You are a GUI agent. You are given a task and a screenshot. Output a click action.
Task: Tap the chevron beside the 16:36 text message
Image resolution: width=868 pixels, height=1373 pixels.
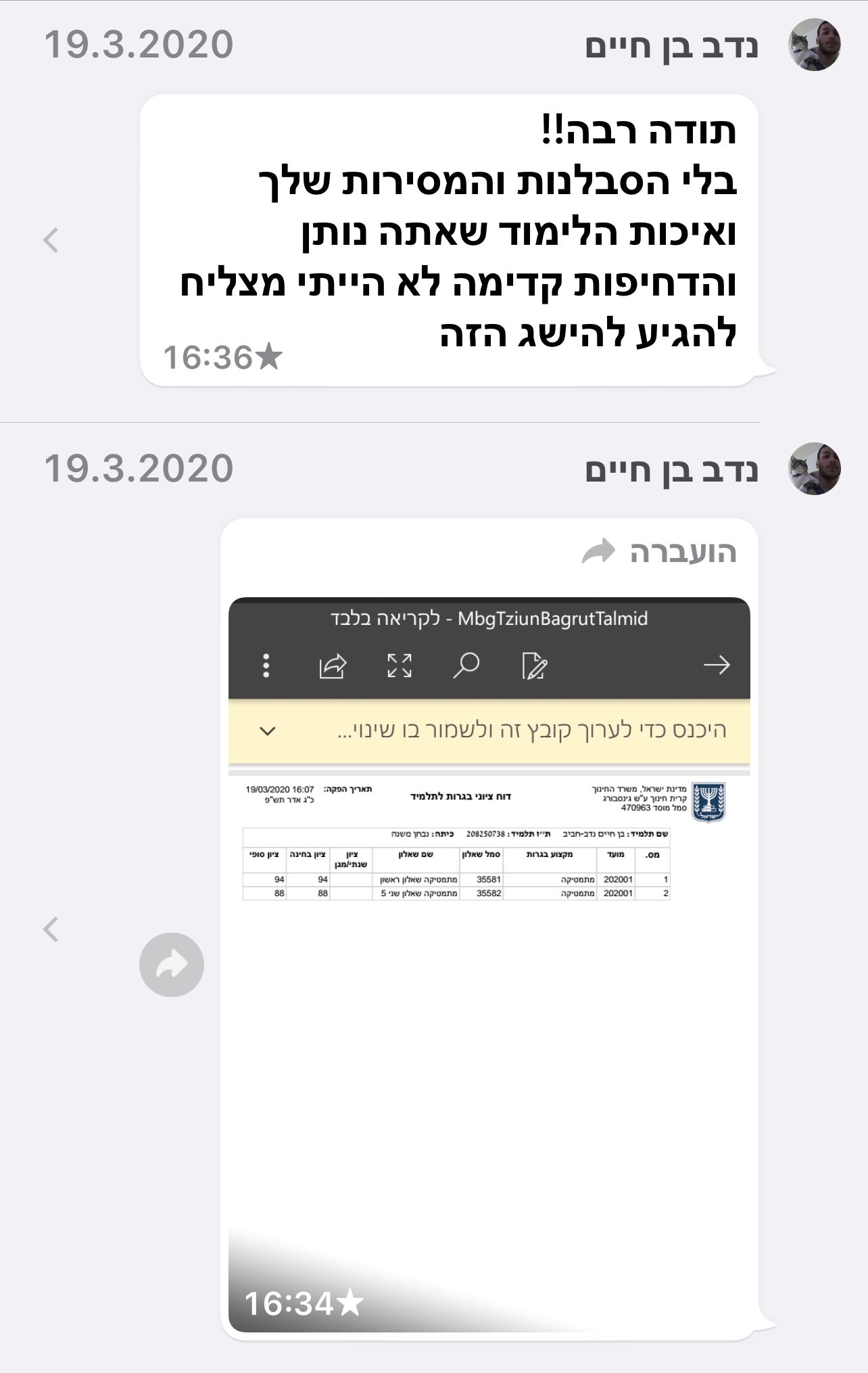point(51,240)
